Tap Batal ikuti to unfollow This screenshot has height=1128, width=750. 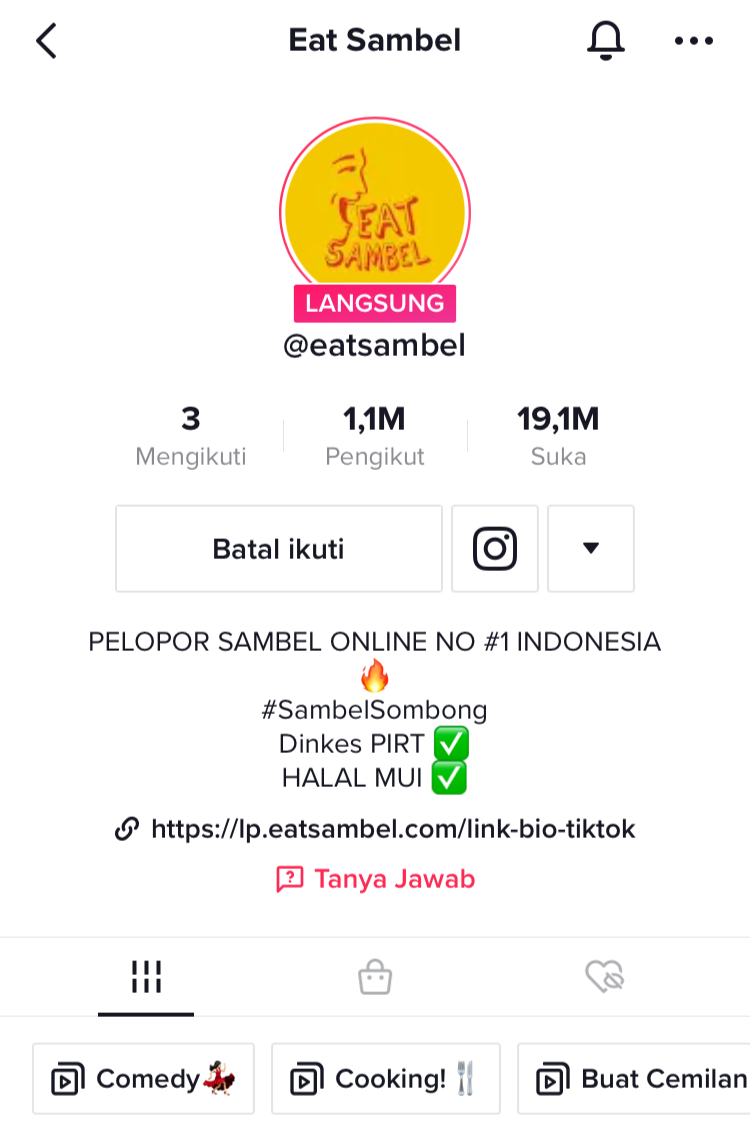278,548
